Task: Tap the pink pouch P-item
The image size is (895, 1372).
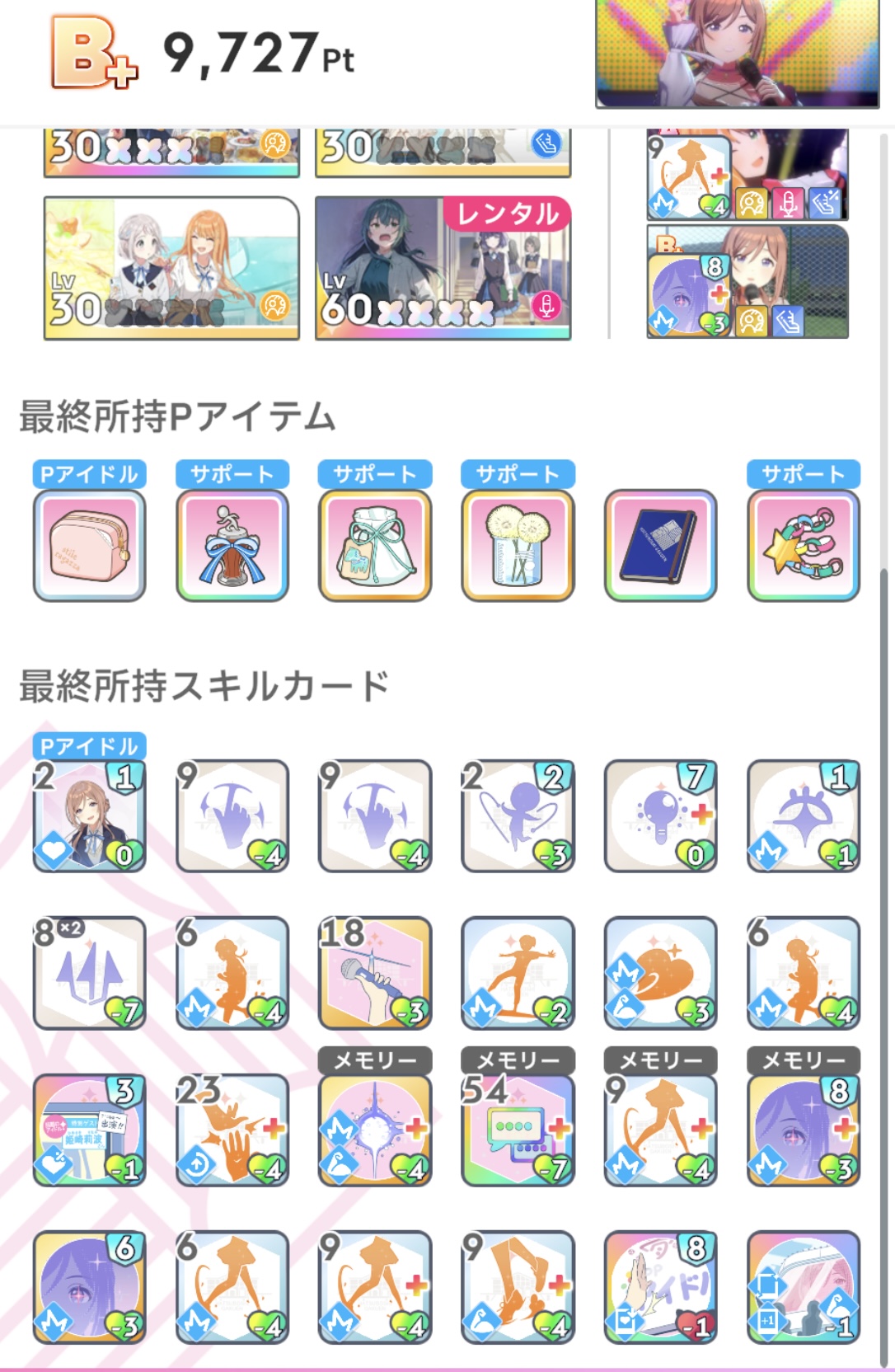Action: (90, 545)
